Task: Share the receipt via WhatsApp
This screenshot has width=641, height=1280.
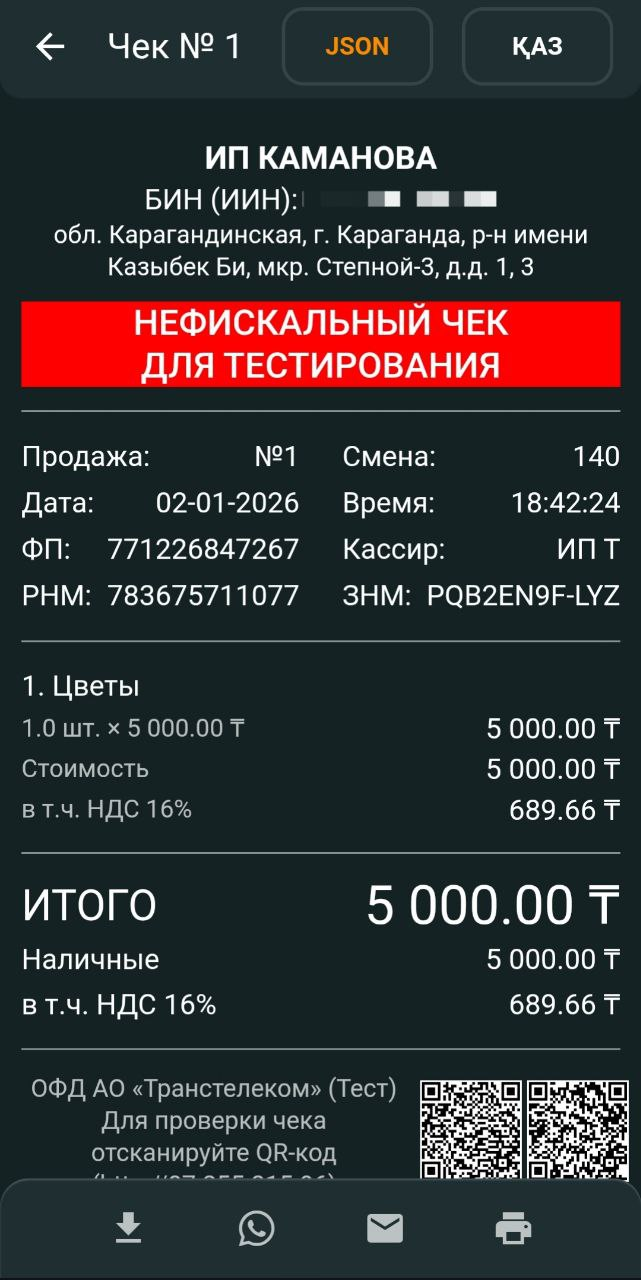Action: 256,1227
